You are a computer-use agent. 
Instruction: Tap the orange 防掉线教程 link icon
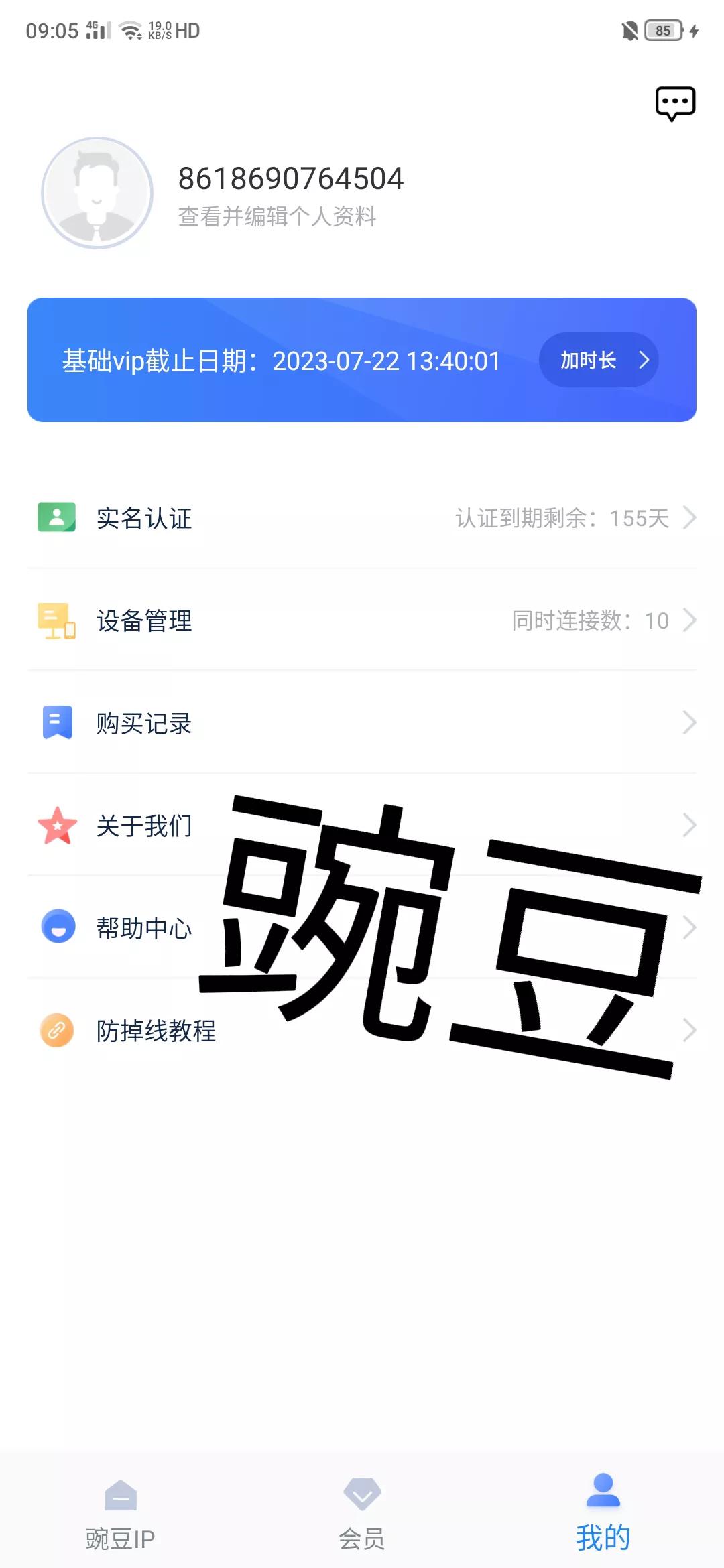pos(57,1032)
